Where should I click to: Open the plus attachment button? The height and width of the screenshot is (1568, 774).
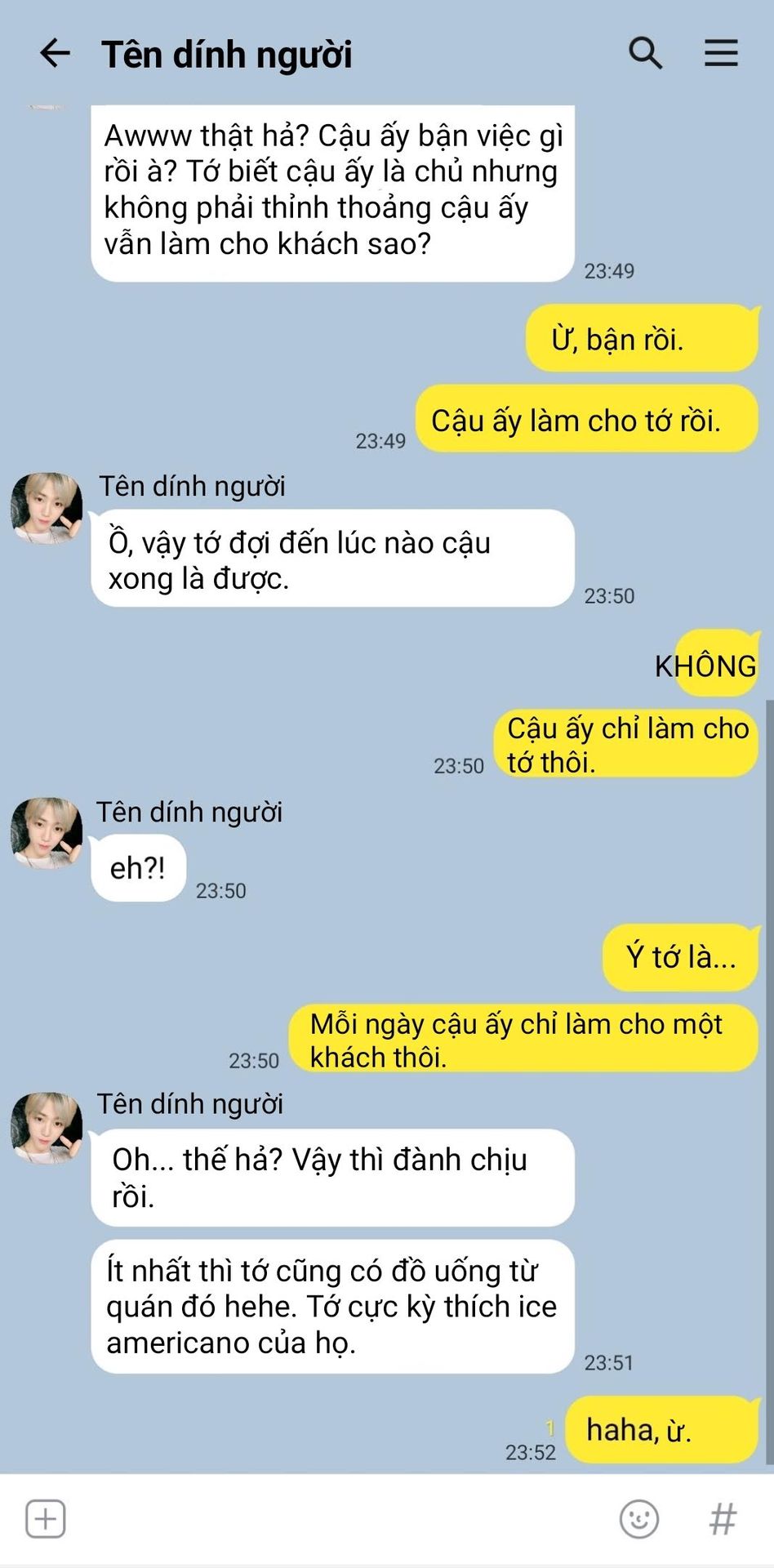(46, 1519)
